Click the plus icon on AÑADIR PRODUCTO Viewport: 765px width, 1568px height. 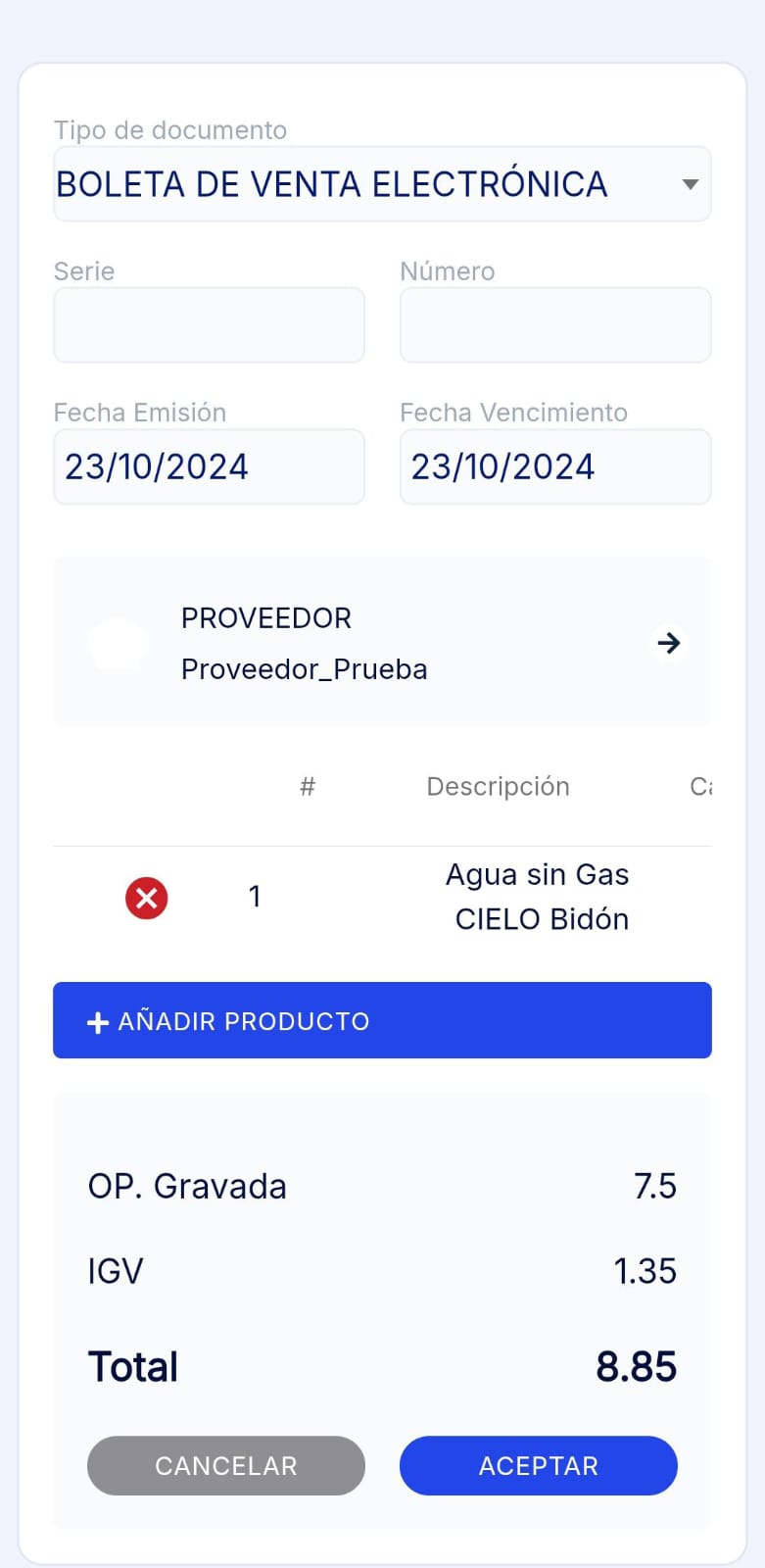click(x=97, y=1021)
